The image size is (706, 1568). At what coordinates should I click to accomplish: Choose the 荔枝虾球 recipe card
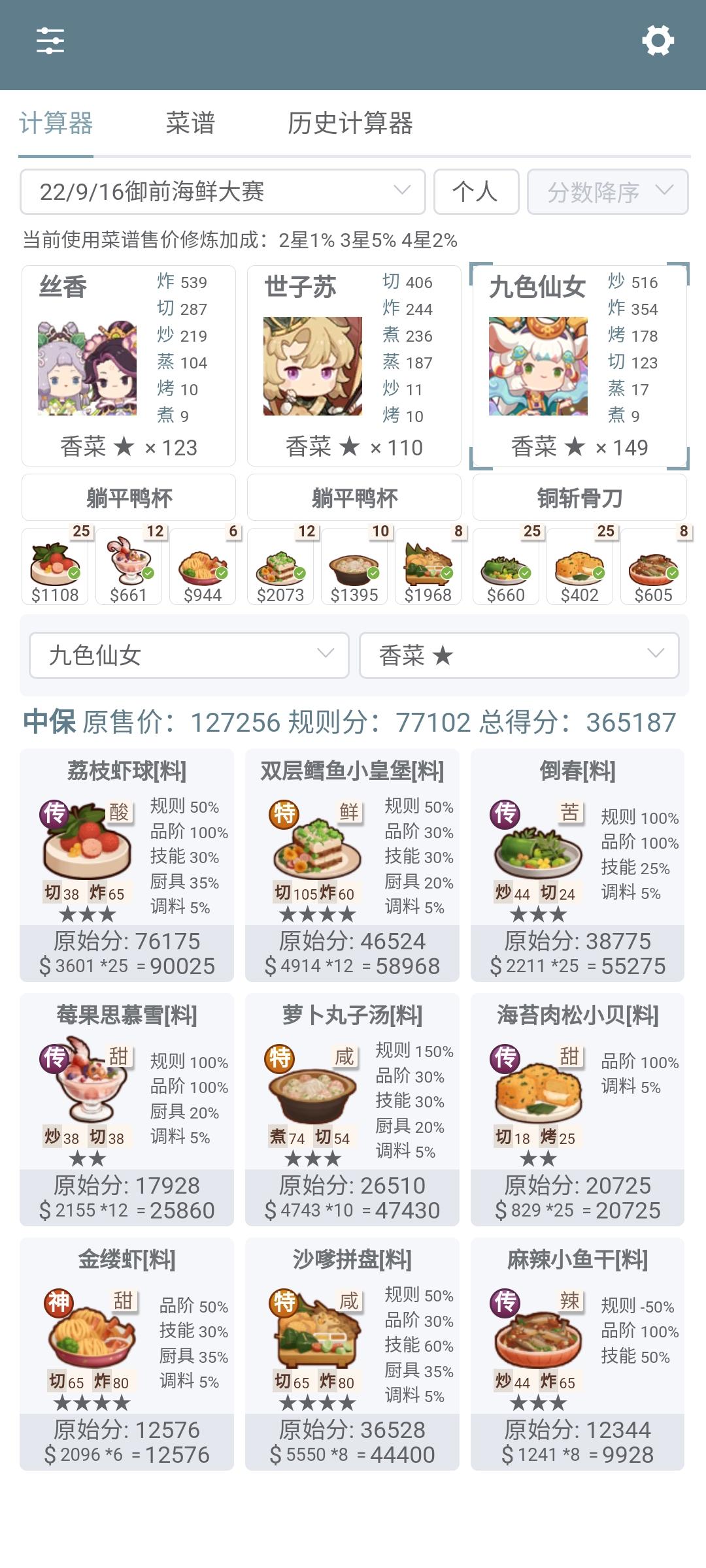(x=127, y=864)
